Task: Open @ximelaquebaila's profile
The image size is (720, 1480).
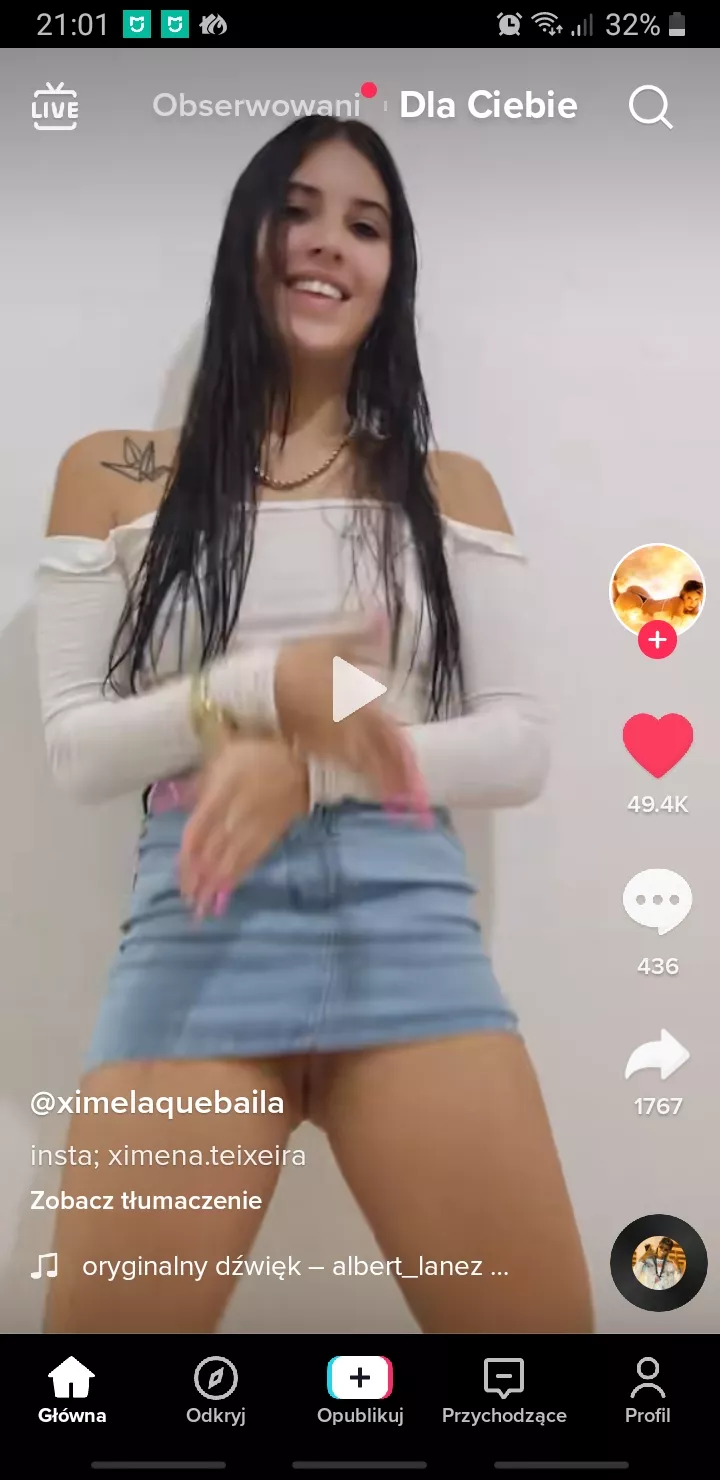Action: (x=157, y=1103)
